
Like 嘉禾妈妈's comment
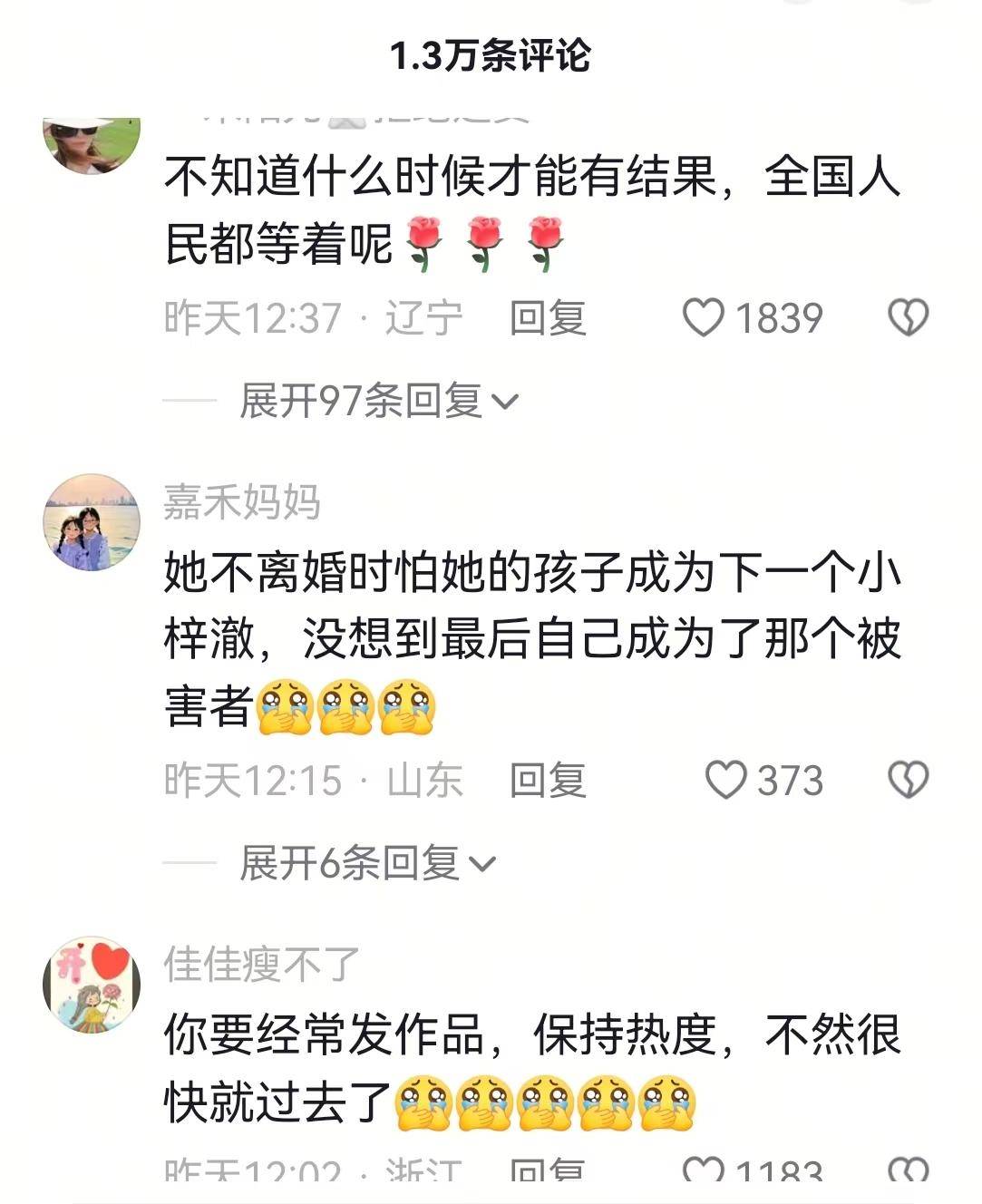click(x=726, y=781)
